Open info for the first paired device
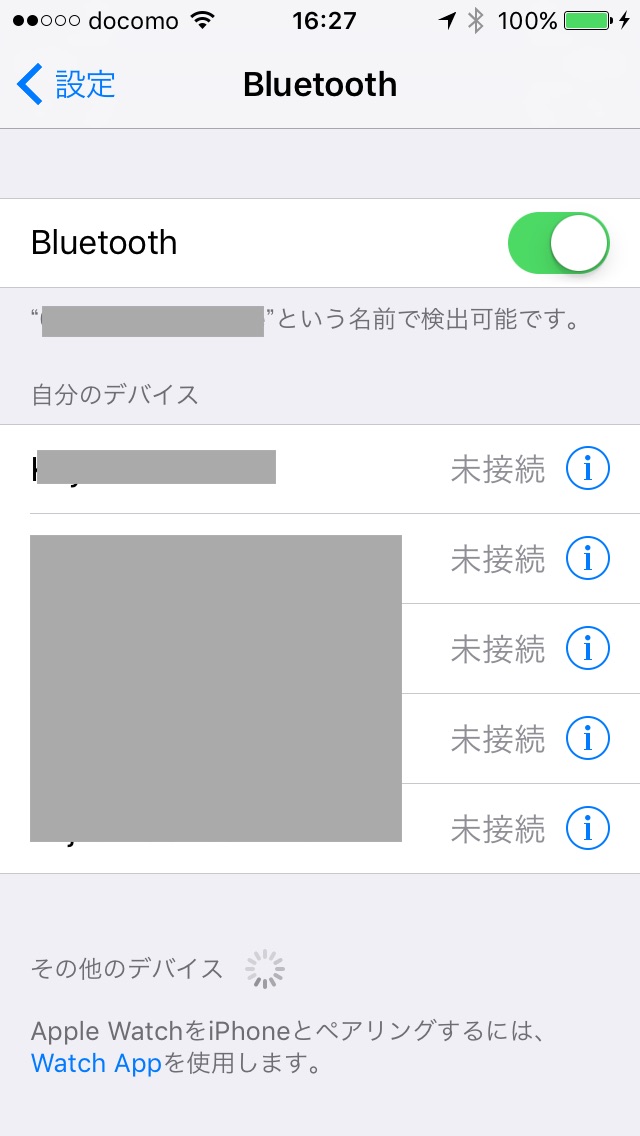Viewport: 640px width, 1136px height. pos(588,469)
